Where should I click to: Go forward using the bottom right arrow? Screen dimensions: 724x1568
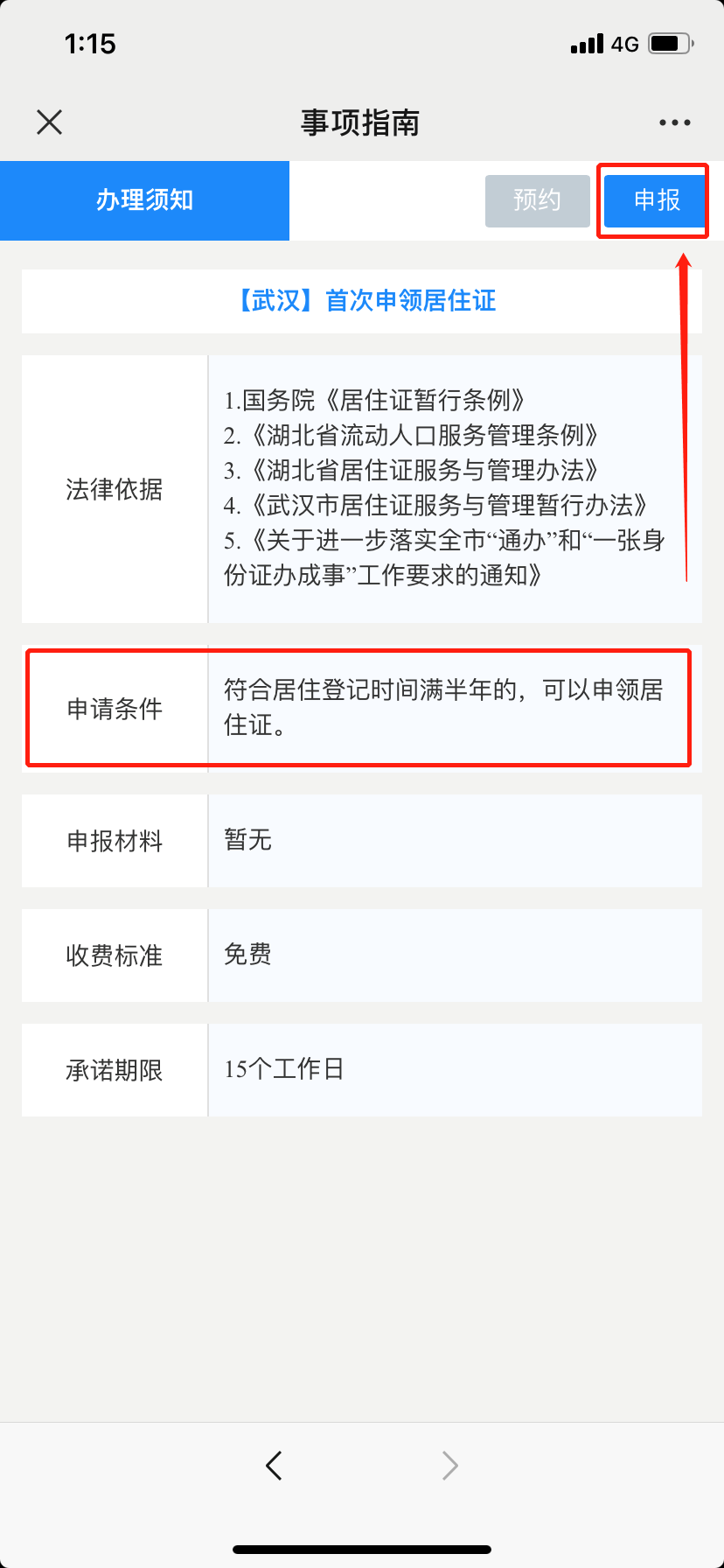(449, 1465)
